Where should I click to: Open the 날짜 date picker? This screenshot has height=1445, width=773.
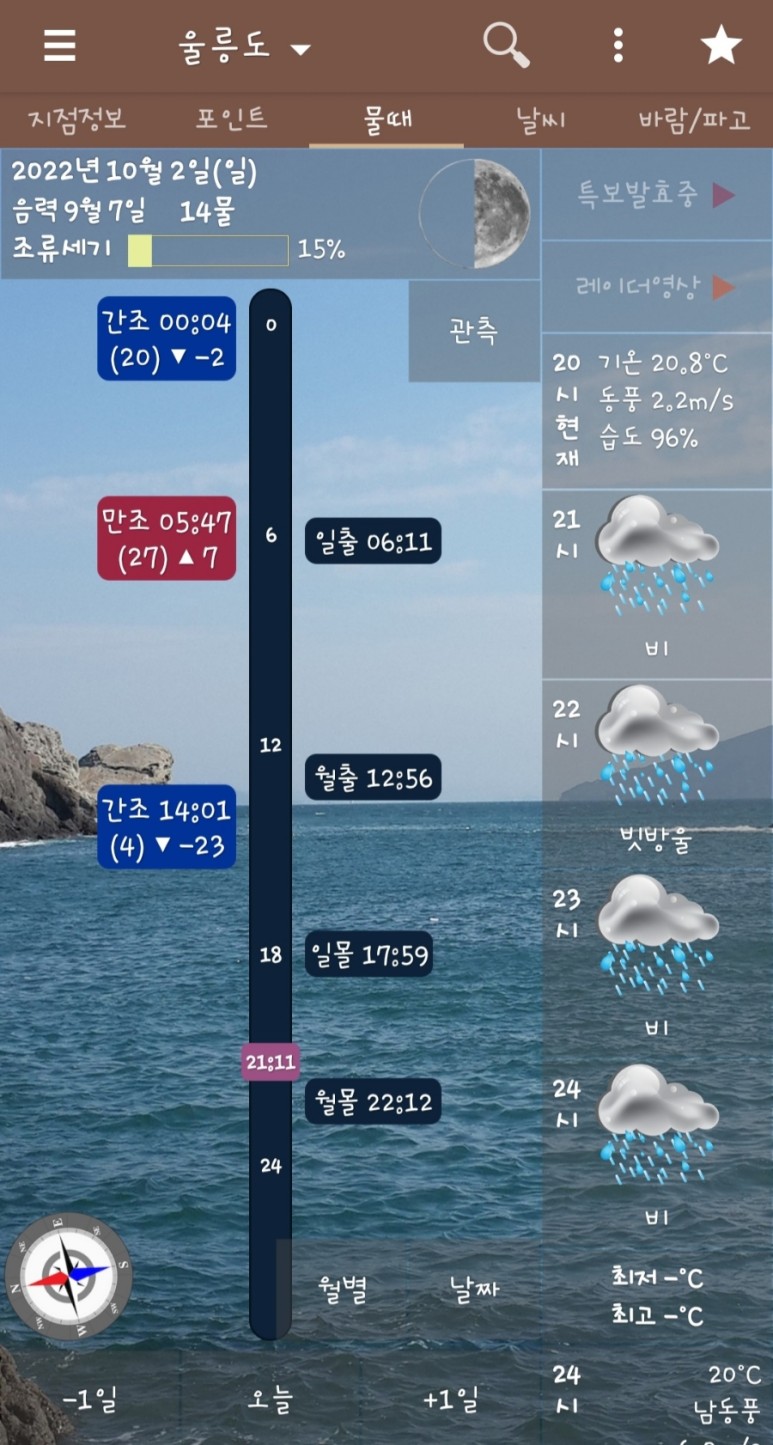(x=474, y=1290)
